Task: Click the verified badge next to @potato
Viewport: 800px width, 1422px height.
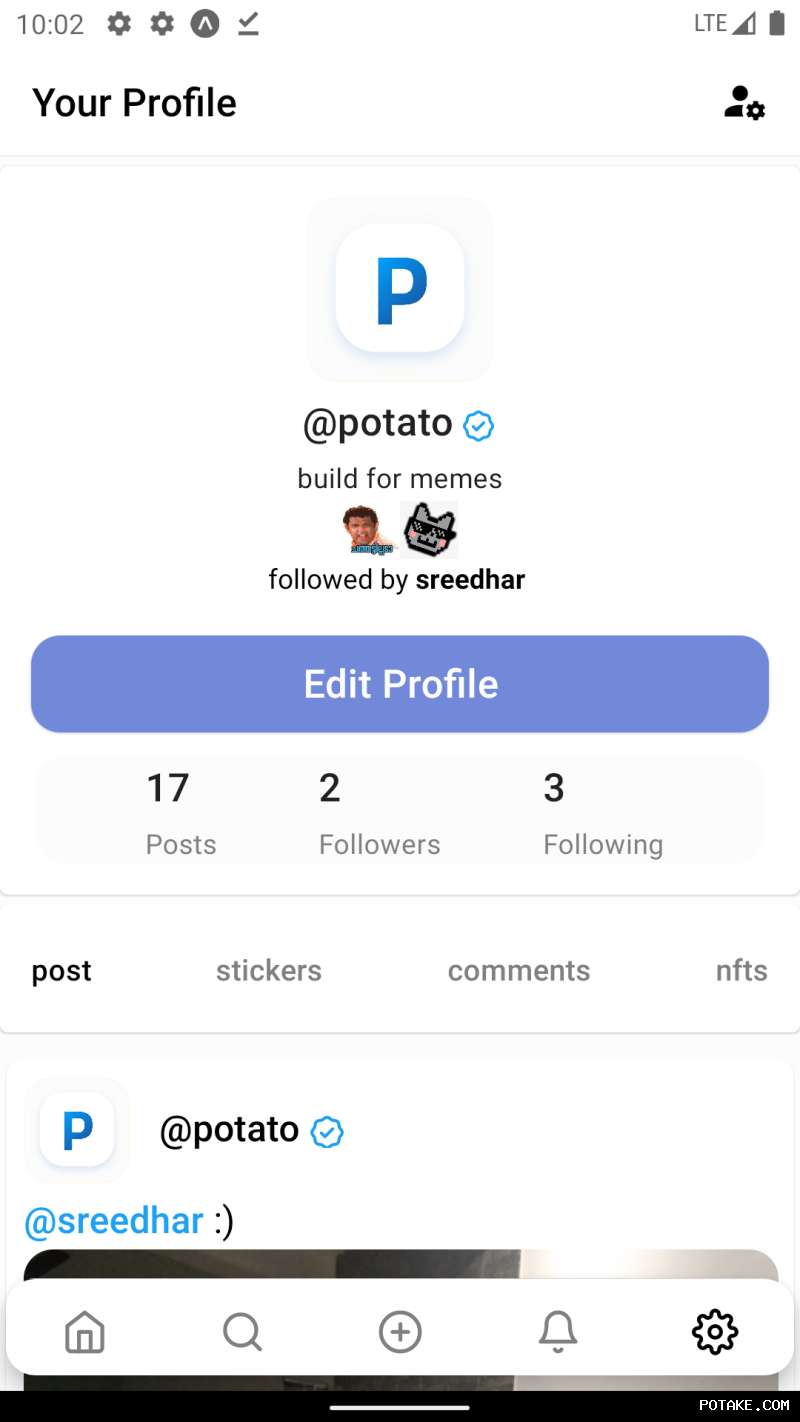Action: click(x=478, y=426)
